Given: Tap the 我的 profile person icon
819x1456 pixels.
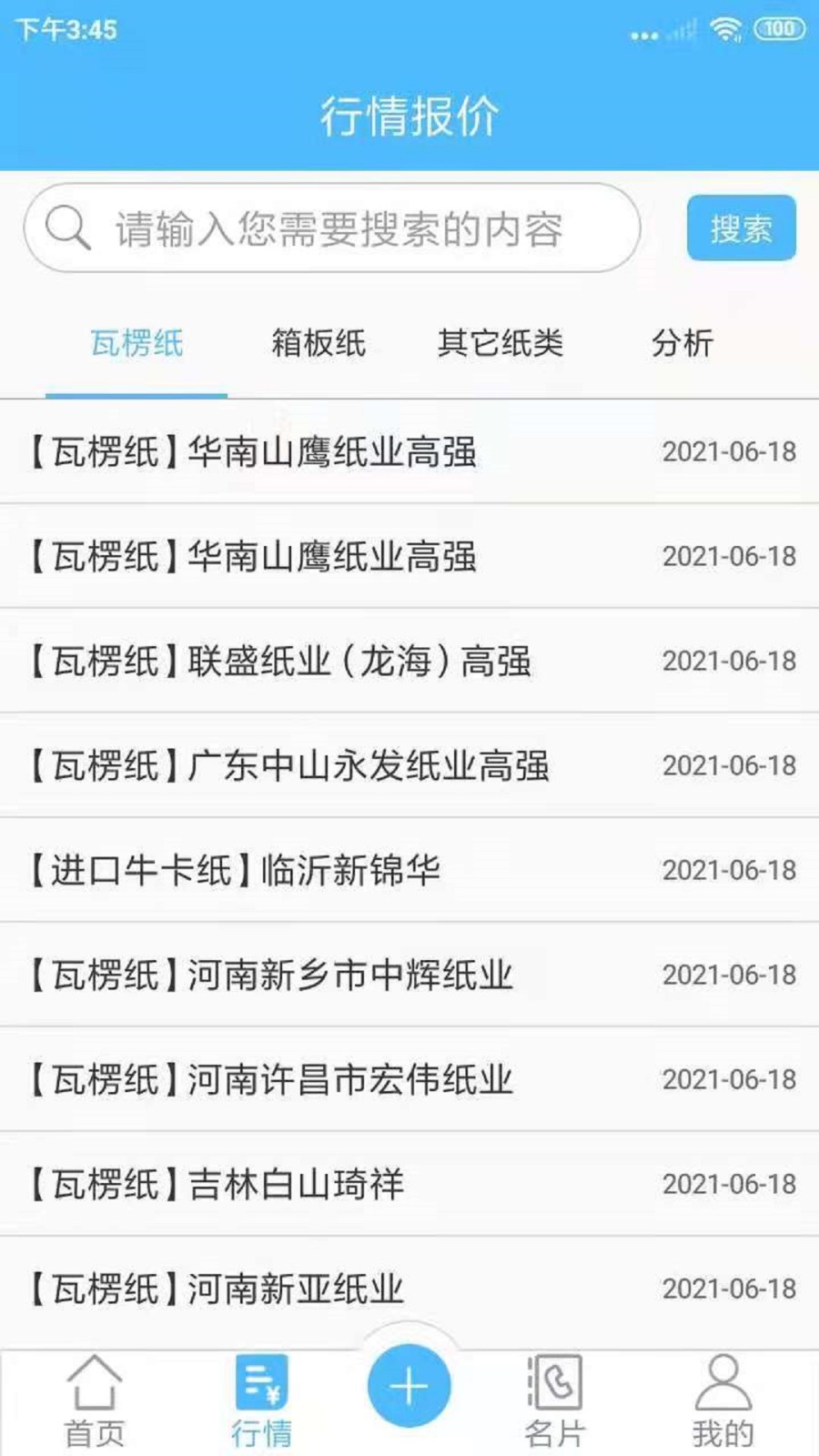Looking at the screenshot, I should (723, 1382).
